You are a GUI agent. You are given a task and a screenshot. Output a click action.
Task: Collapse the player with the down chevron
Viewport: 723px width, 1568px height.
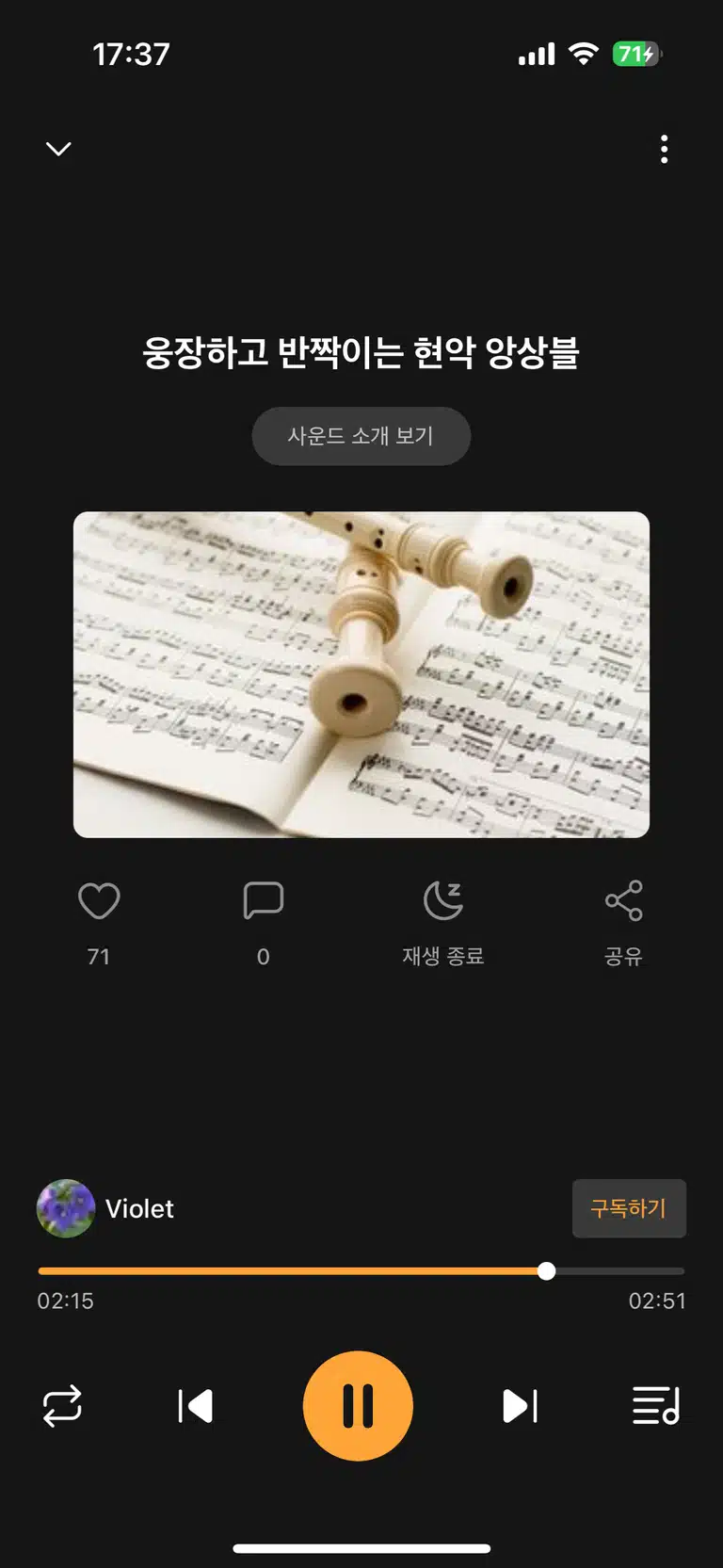tap(58, 149)
